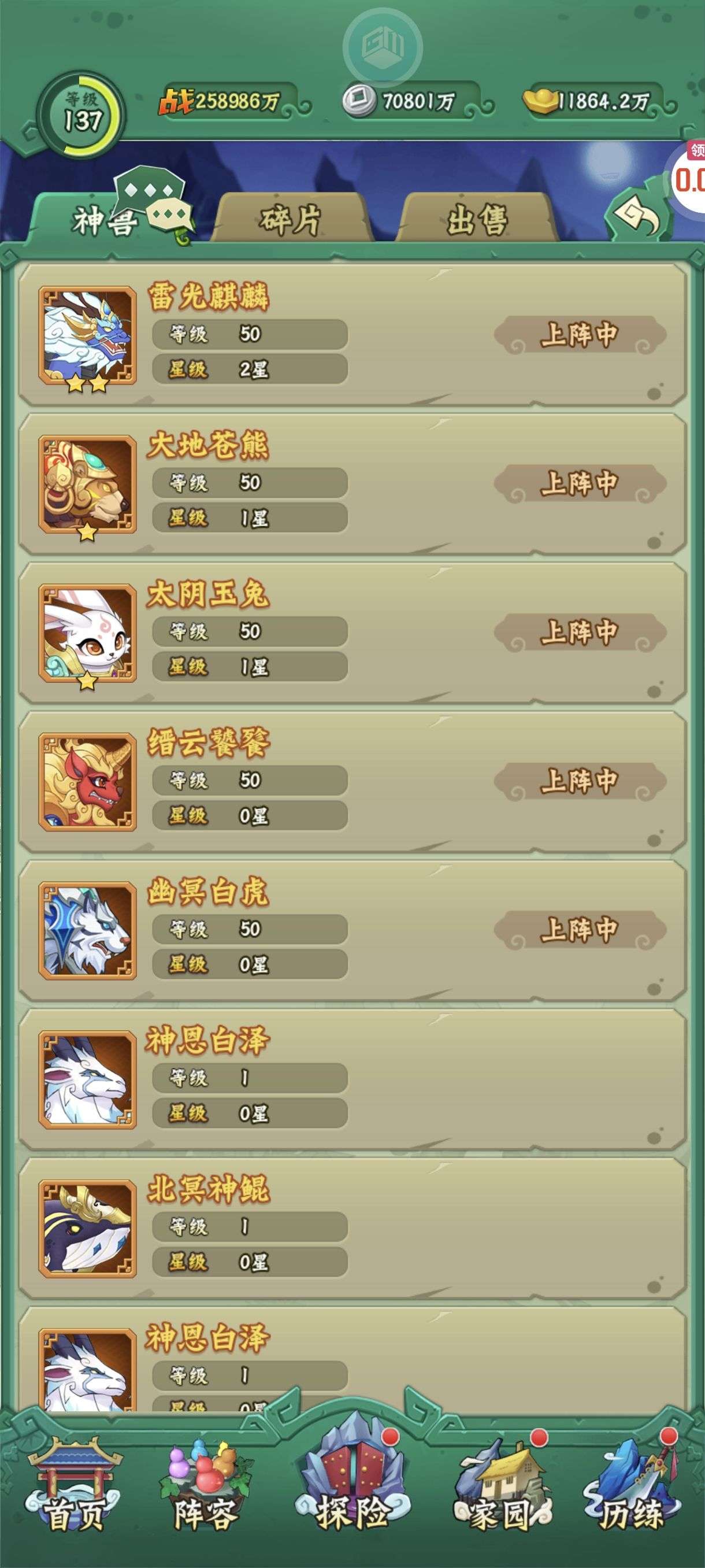Tap 上阵中 button for 雷光麒麟
Screen dimensions: 705x1568
click(580, 335)
